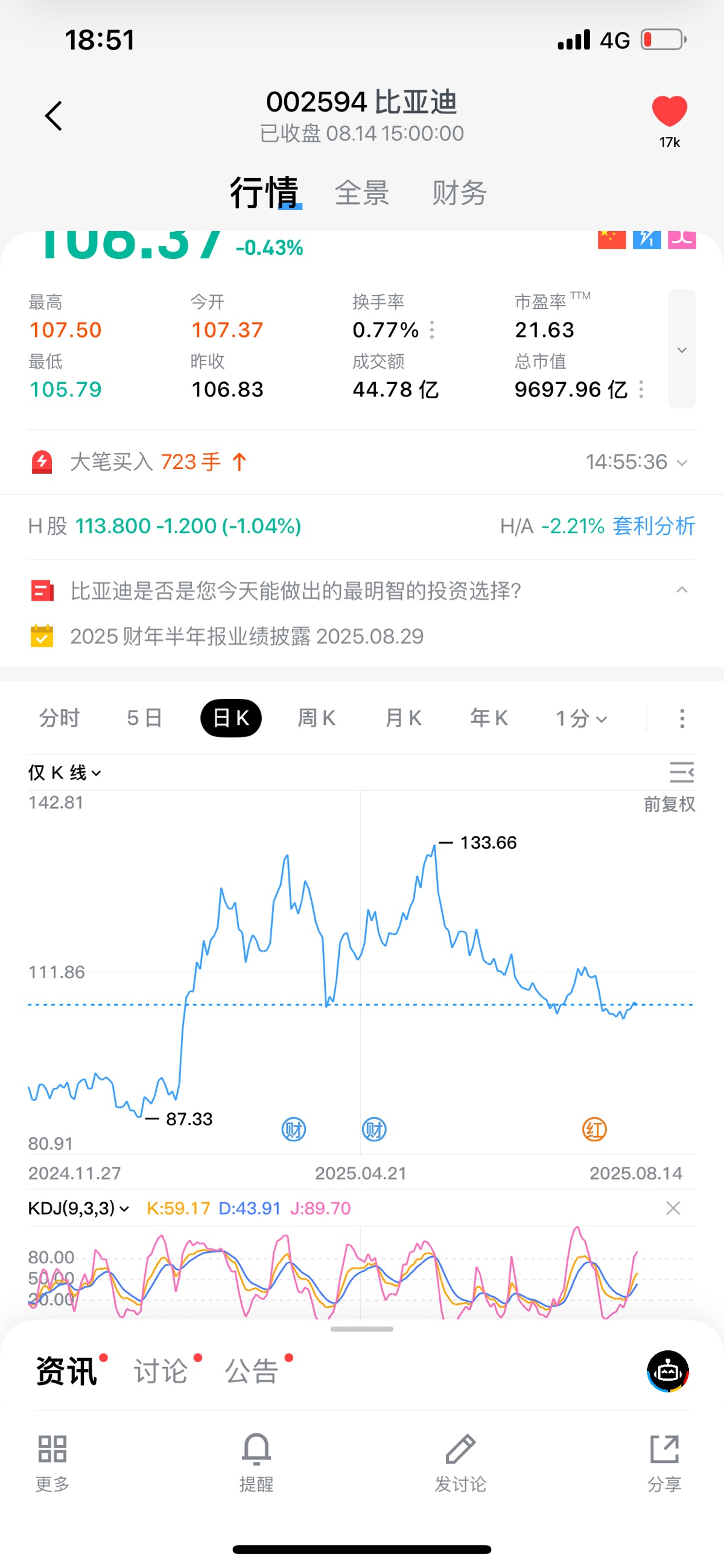Collapse the 比亚迪 investment question banner

click(682, 590)
